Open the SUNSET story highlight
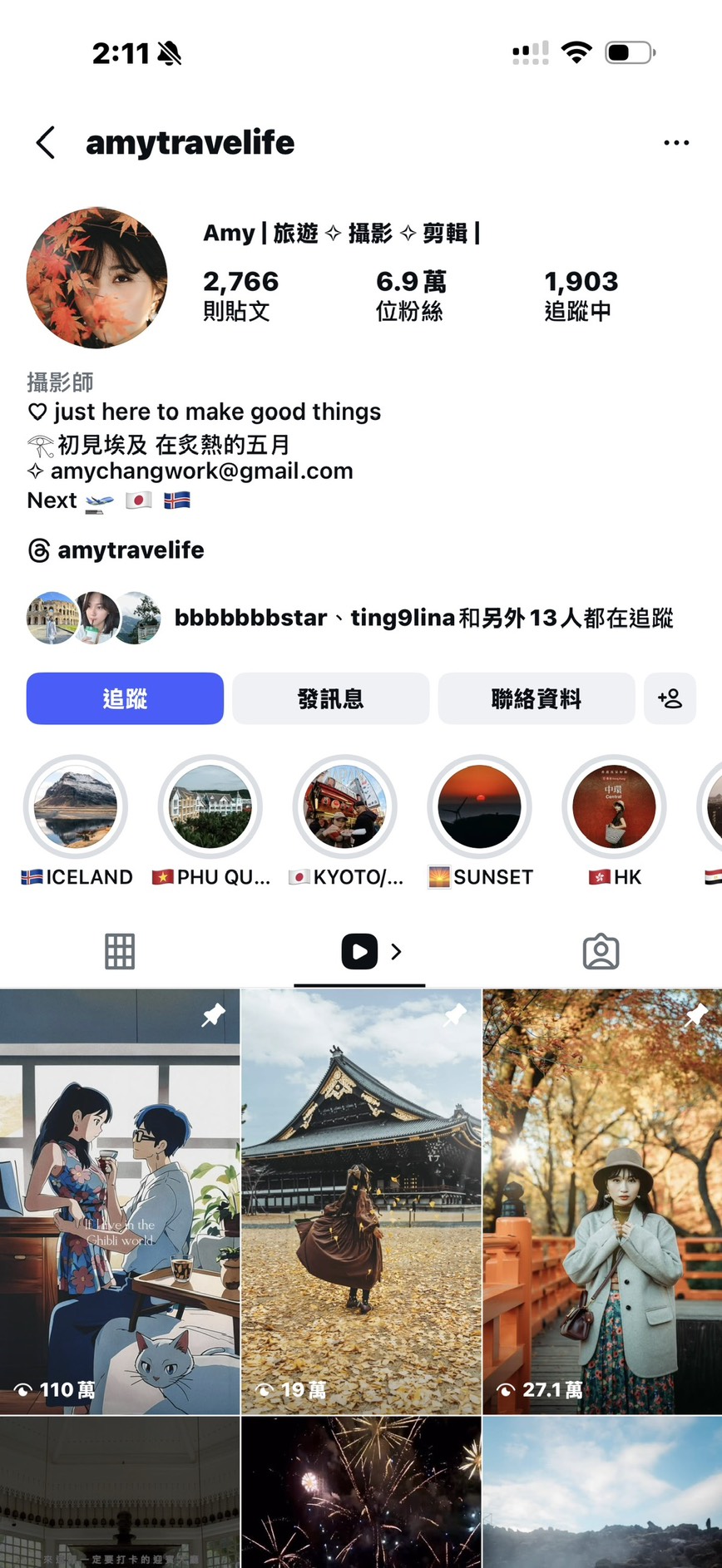The image size is (722, 1568). click(479, 806)
